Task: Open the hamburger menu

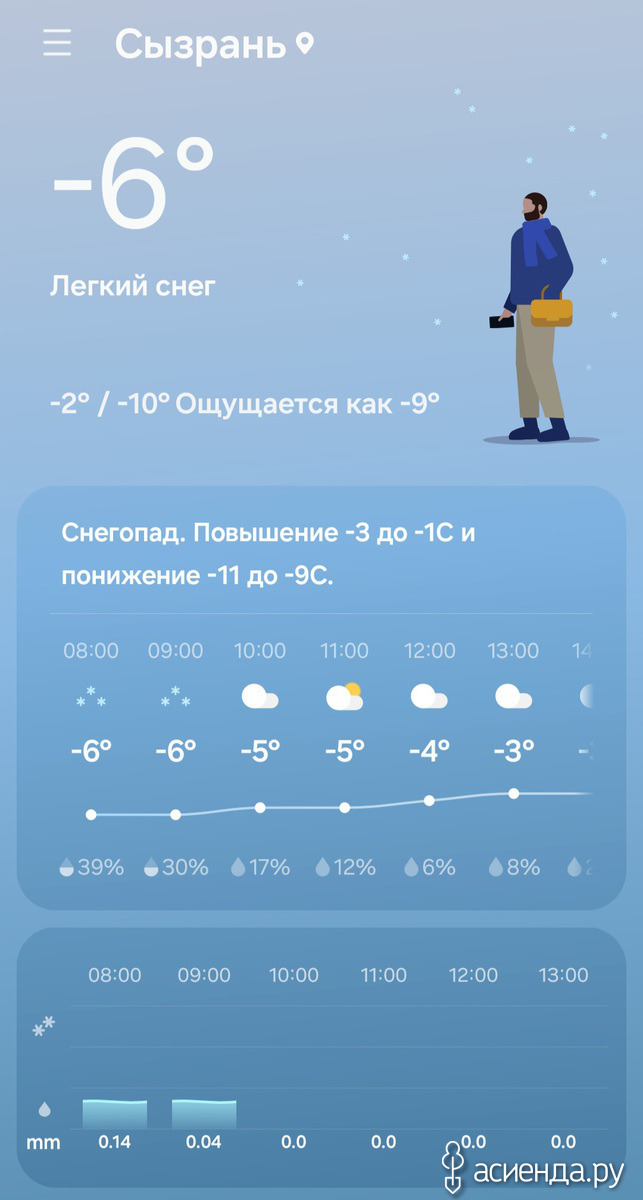Action: (x=57, y=43)
